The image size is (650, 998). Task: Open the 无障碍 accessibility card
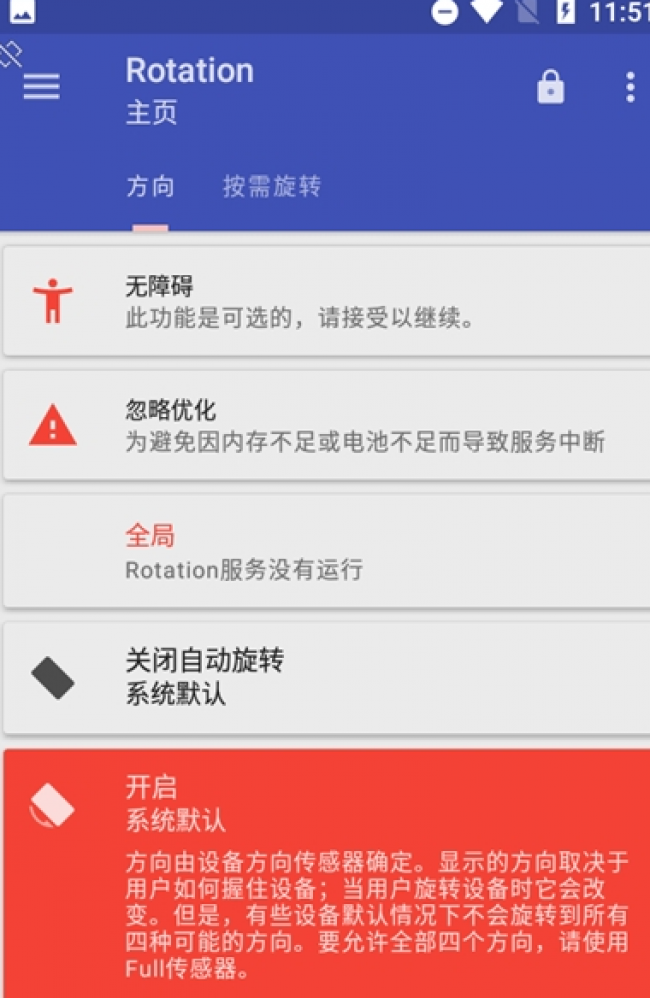[325, 301]
